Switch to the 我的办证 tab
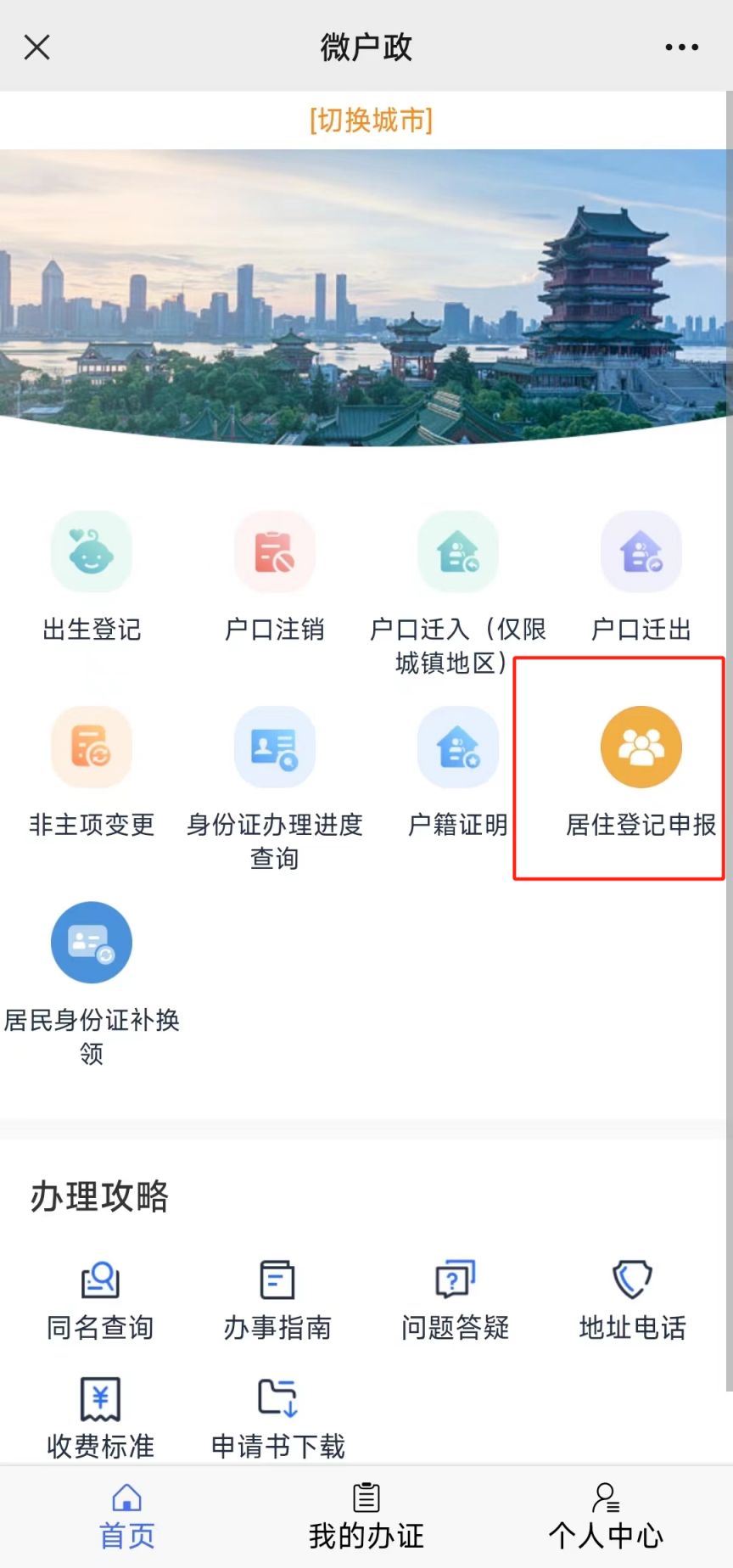The image size is (733, 1568). tap(366, 1517)
